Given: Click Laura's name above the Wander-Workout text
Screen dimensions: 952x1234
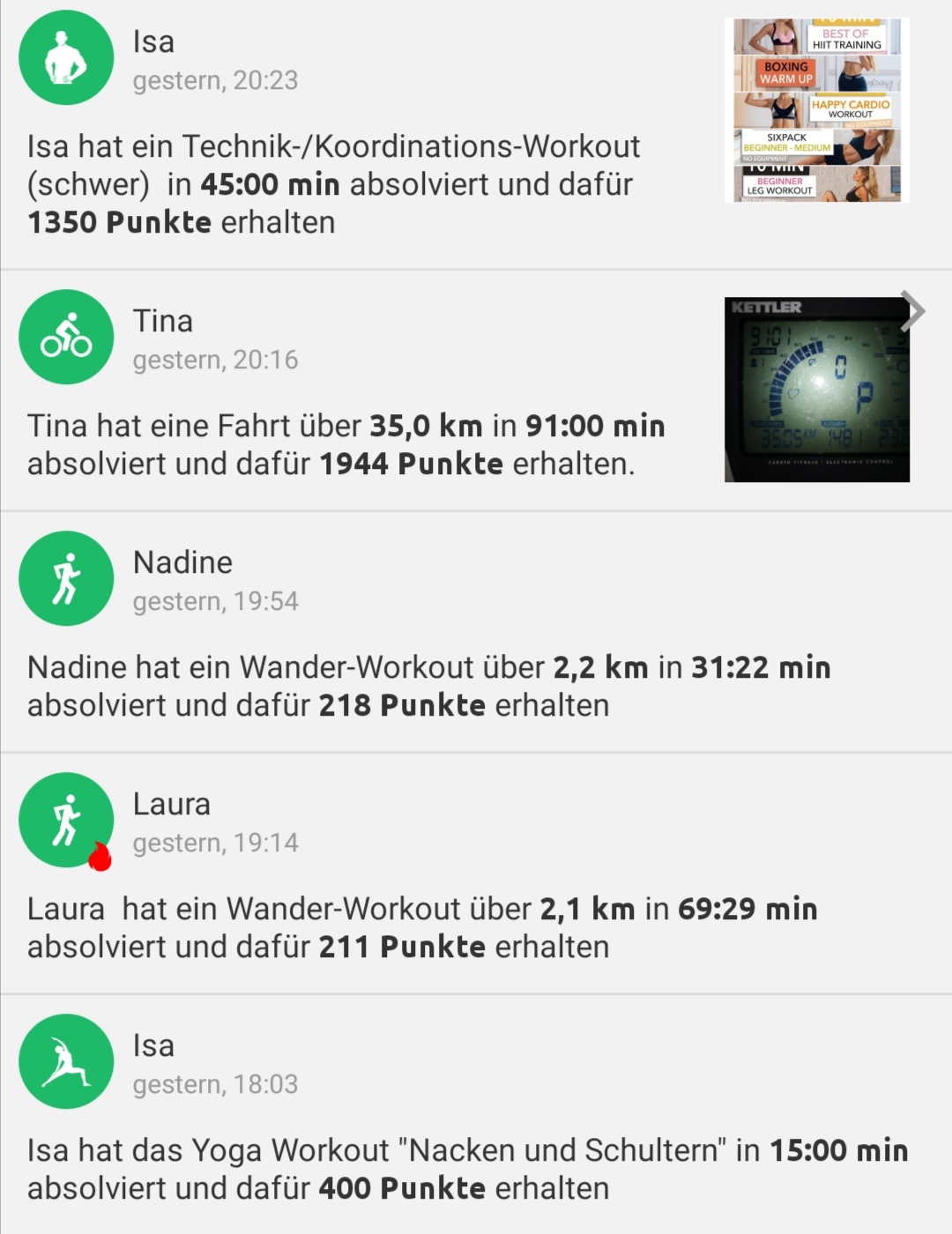Looking at the screenshot, I should [x=172, y=803].
